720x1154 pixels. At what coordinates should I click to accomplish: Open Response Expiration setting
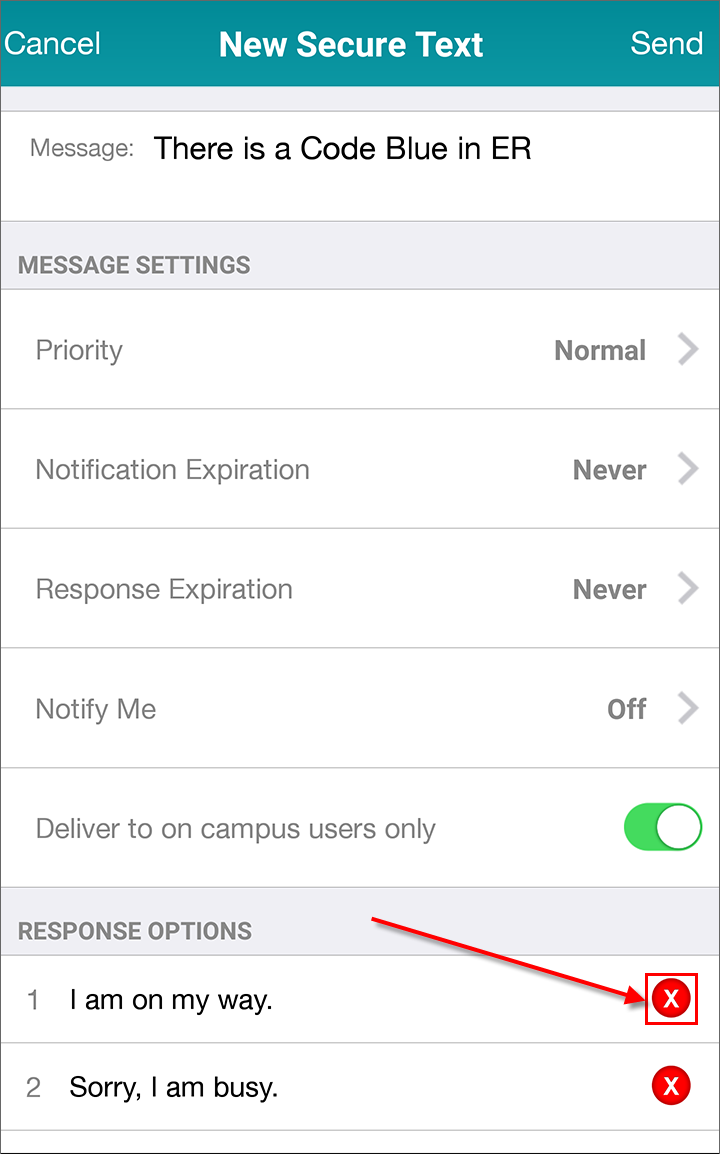coord(360,589)
